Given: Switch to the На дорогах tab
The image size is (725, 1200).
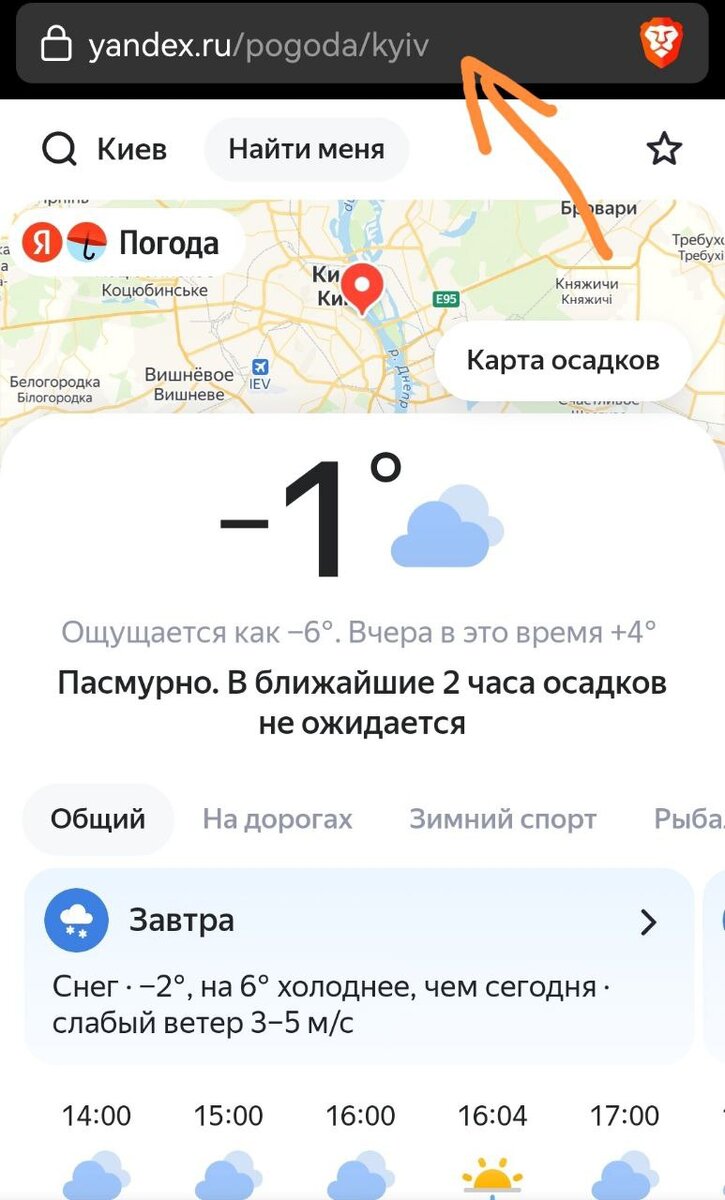Looking at the screenshot, I should click(x=277, y=819).
